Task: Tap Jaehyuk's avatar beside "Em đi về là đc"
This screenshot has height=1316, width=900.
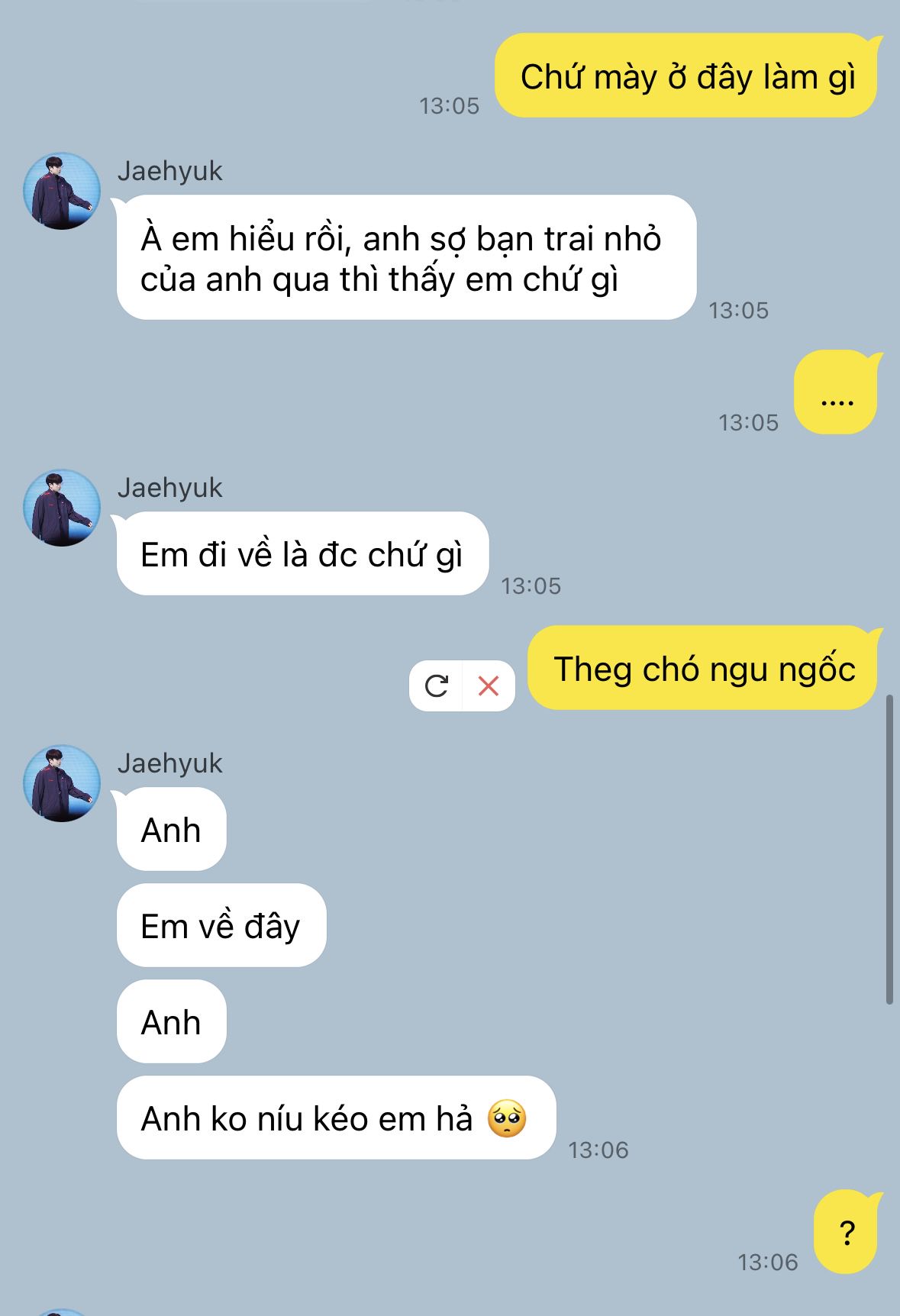Action: 62,508
